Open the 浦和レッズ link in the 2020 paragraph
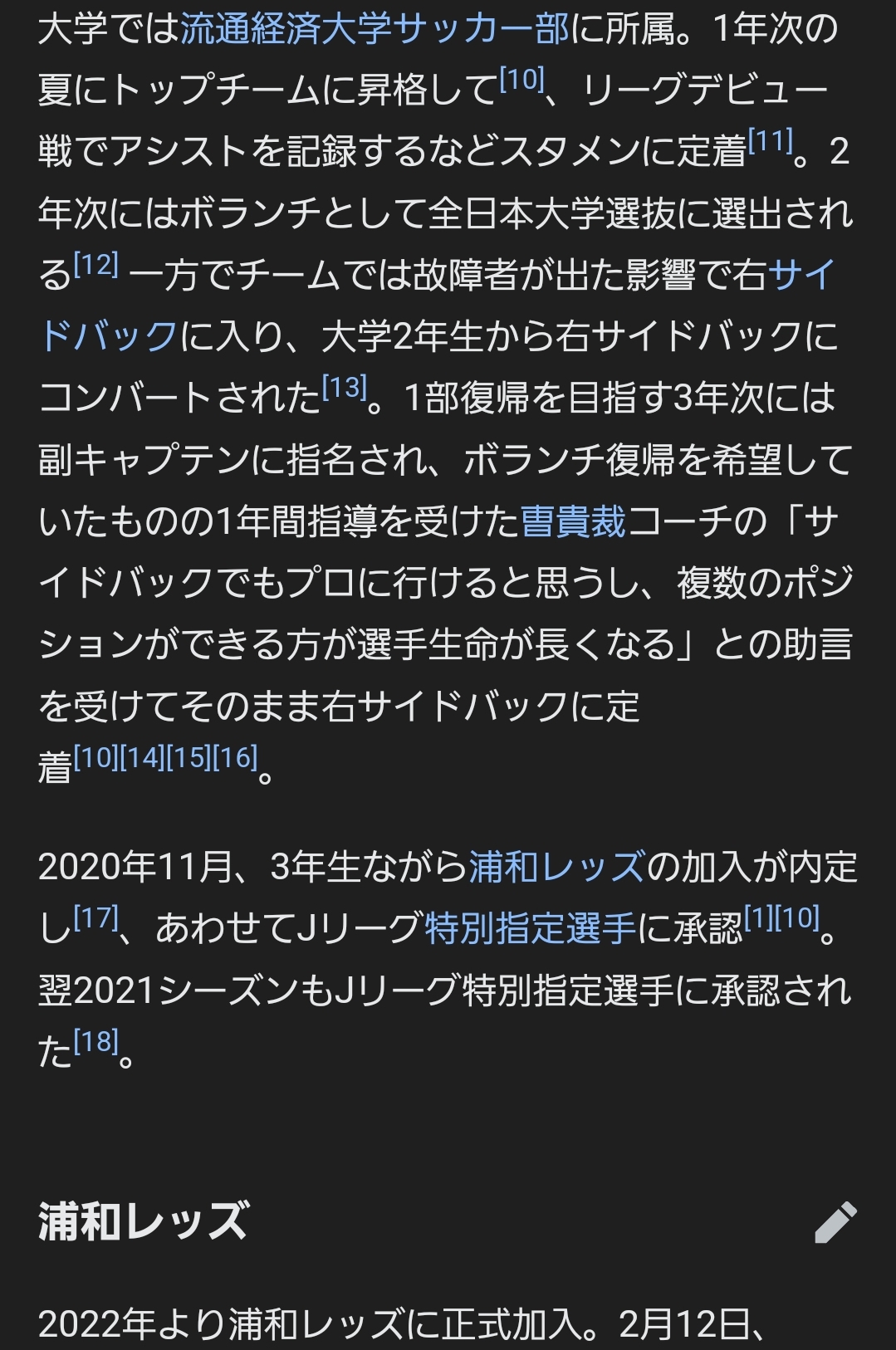 tap(556, 867)
